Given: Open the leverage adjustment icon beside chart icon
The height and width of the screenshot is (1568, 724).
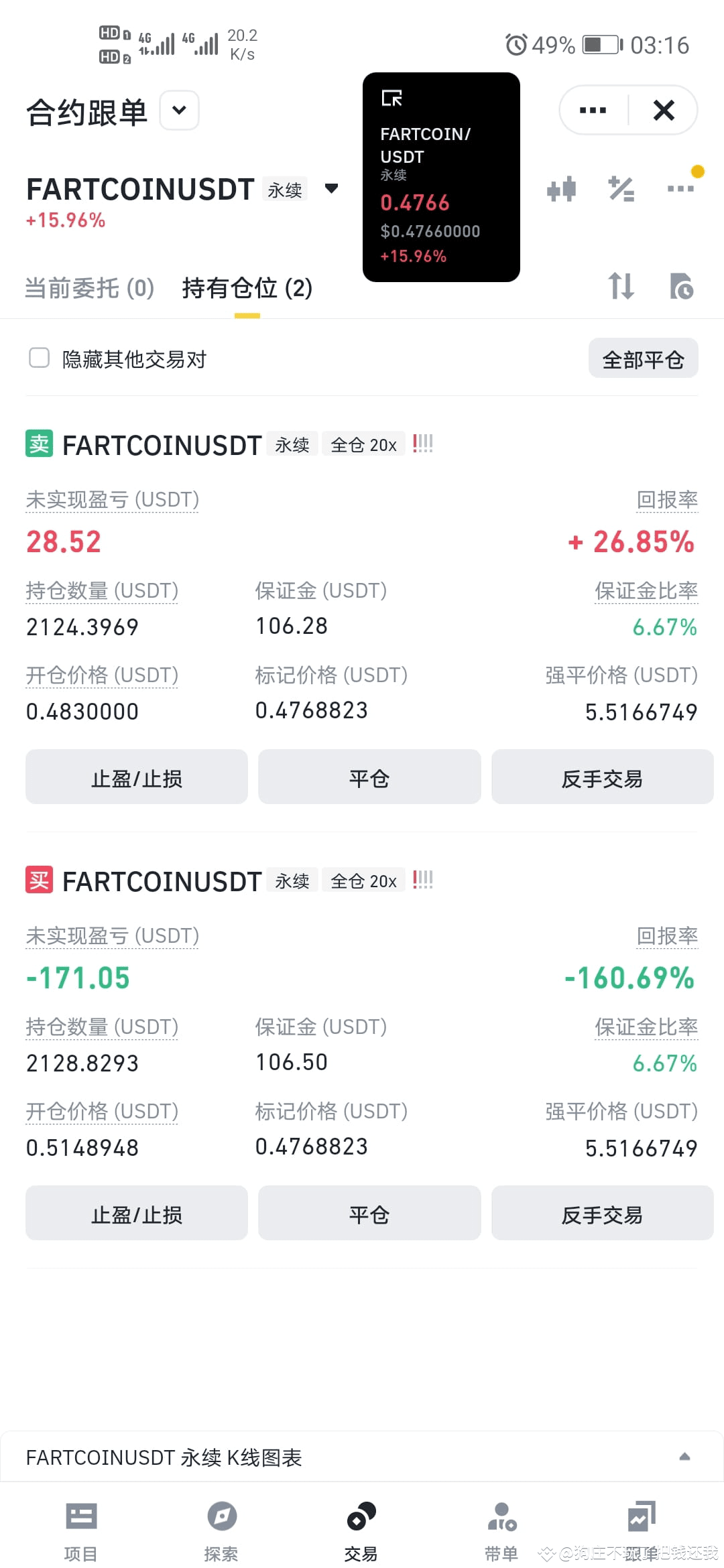Looking at the screenshot, I should coord(621,189).
